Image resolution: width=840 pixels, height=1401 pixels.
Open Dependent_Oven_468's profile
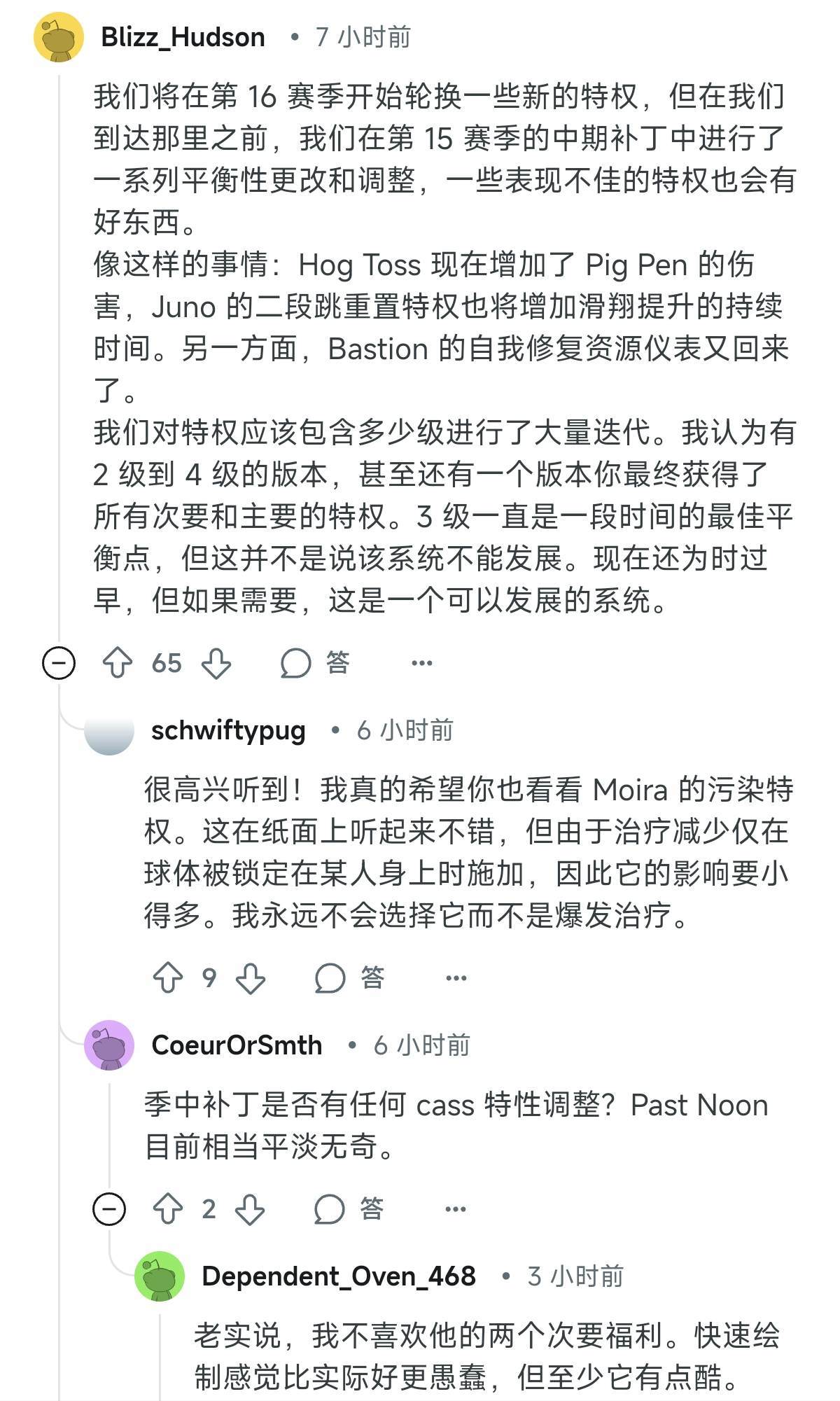(339, 1276)
